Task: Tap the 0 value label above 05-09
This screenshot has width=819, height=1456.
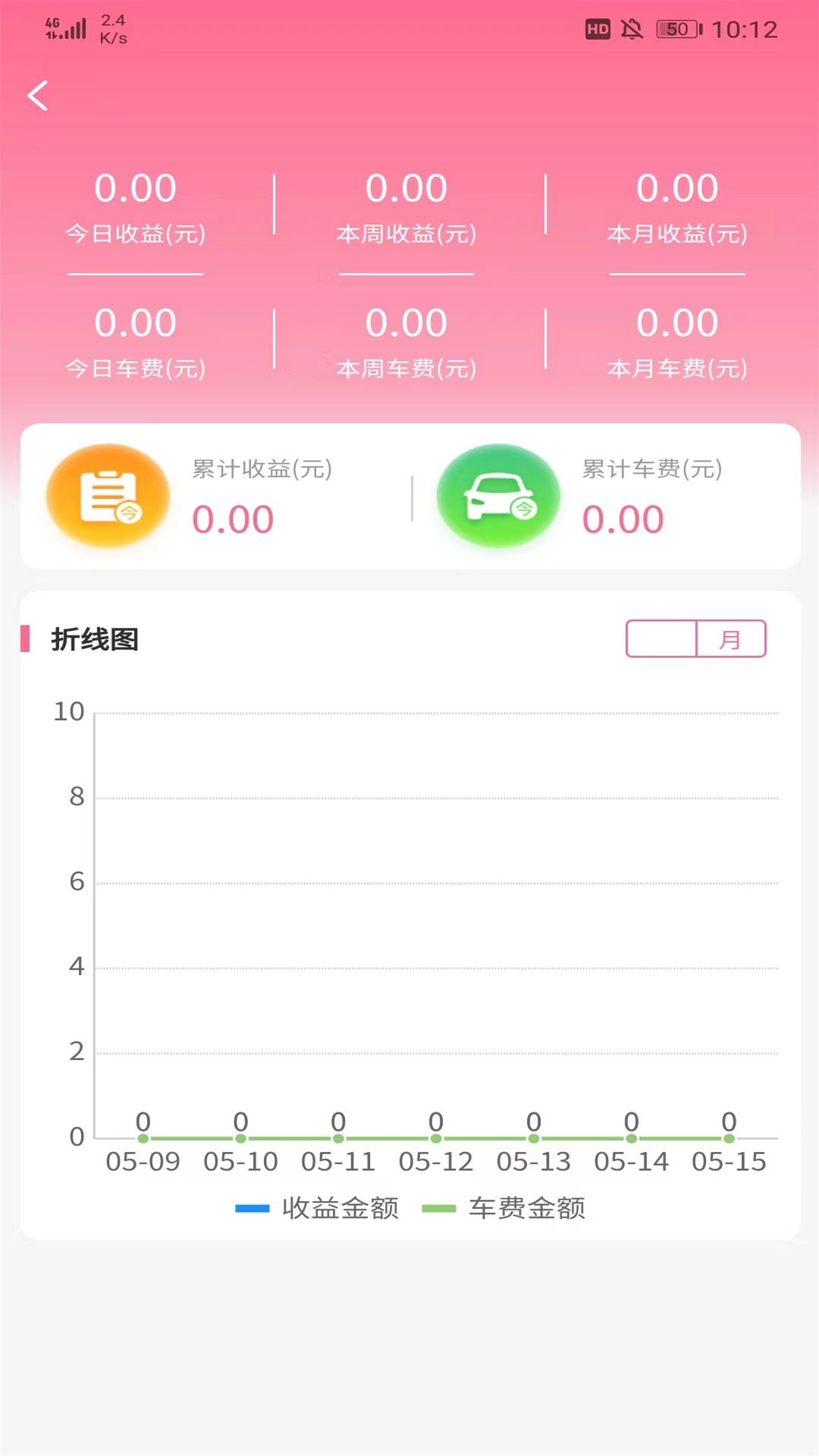Action: 143,1122
